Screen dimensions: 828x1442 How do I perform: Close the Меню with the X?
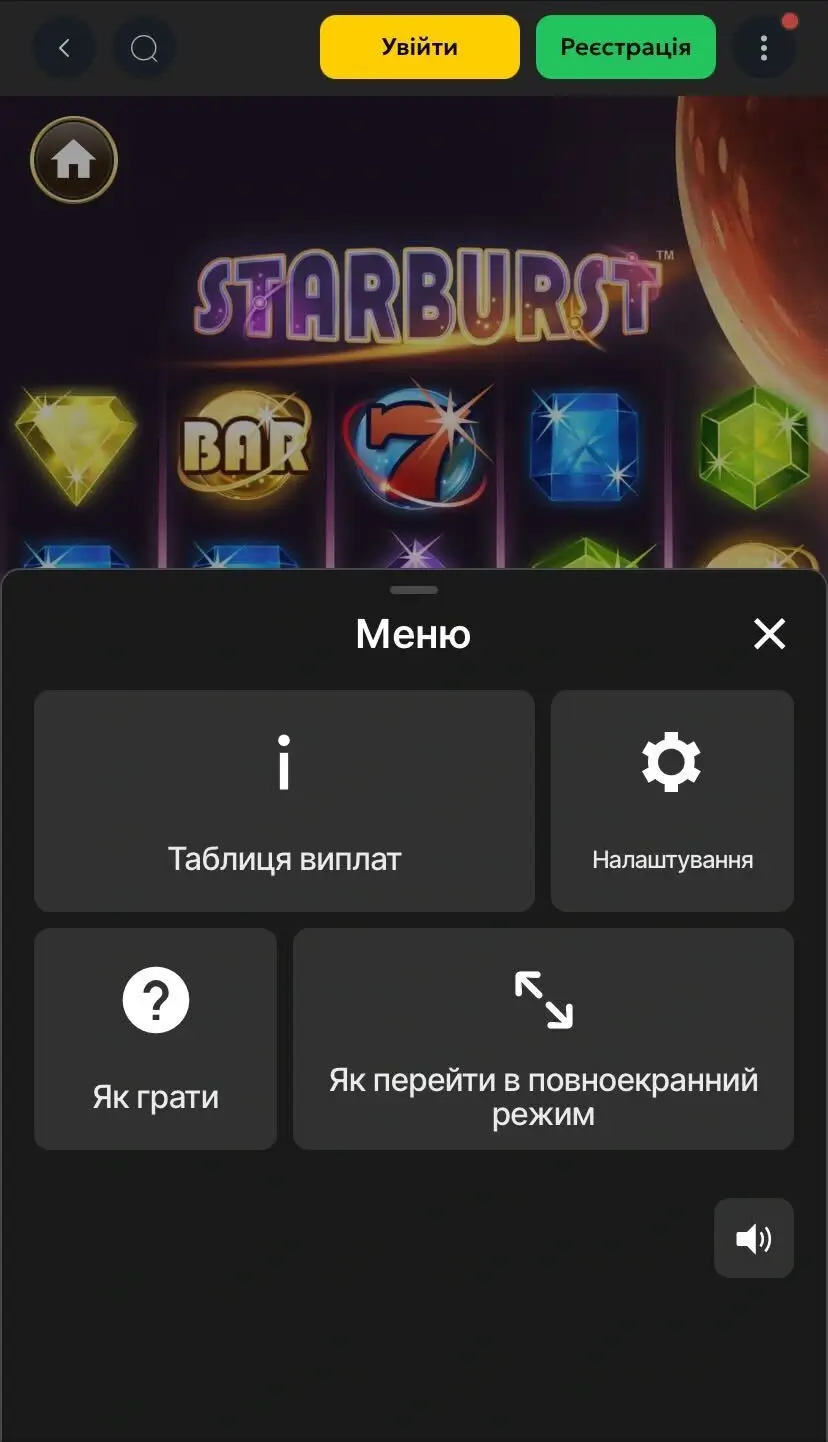click(769, 633)
